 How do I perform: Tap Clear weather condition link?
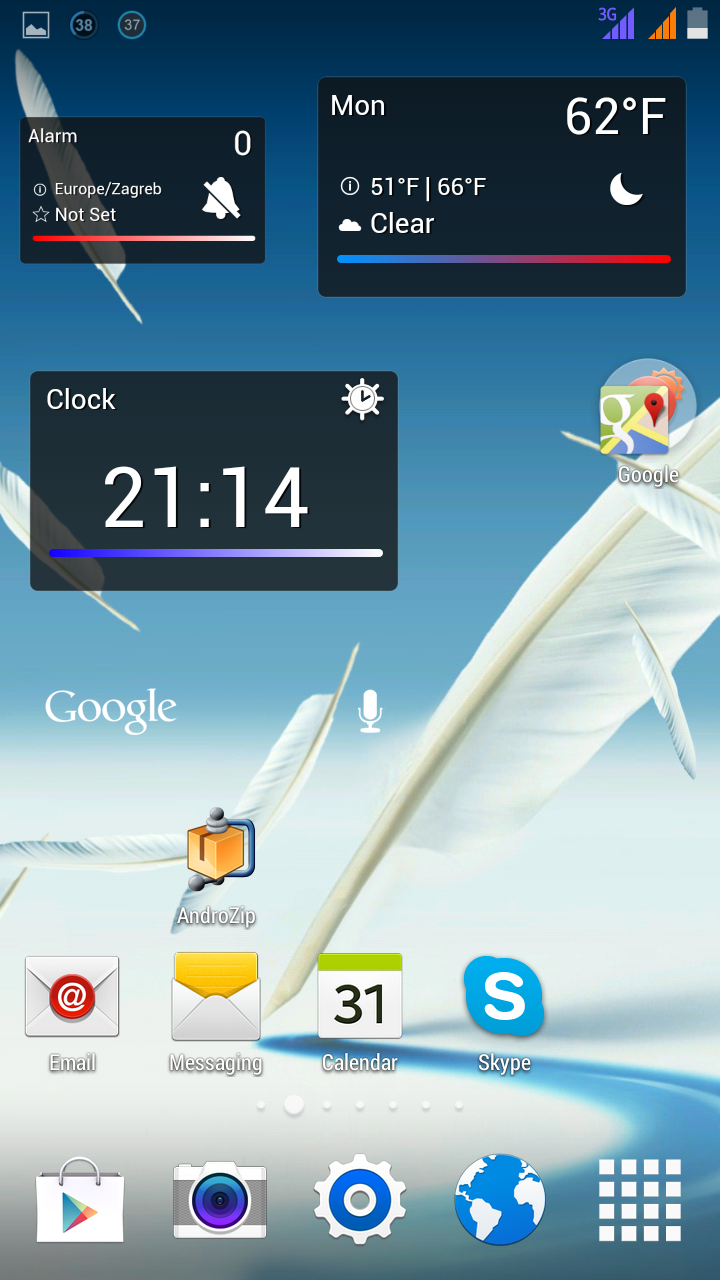coord(403,224)
